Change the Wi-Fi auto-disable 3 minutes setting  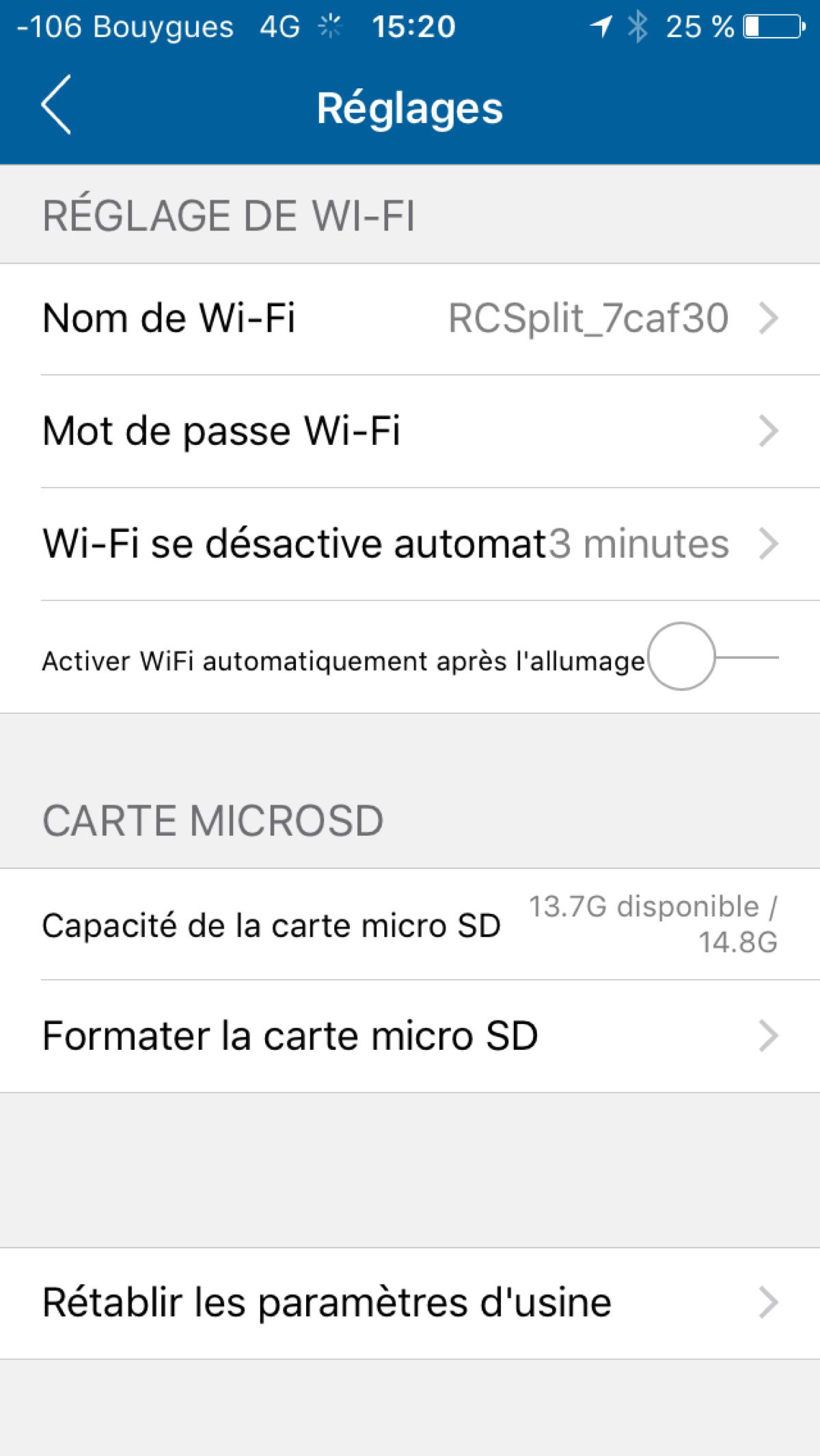(410, 544)
